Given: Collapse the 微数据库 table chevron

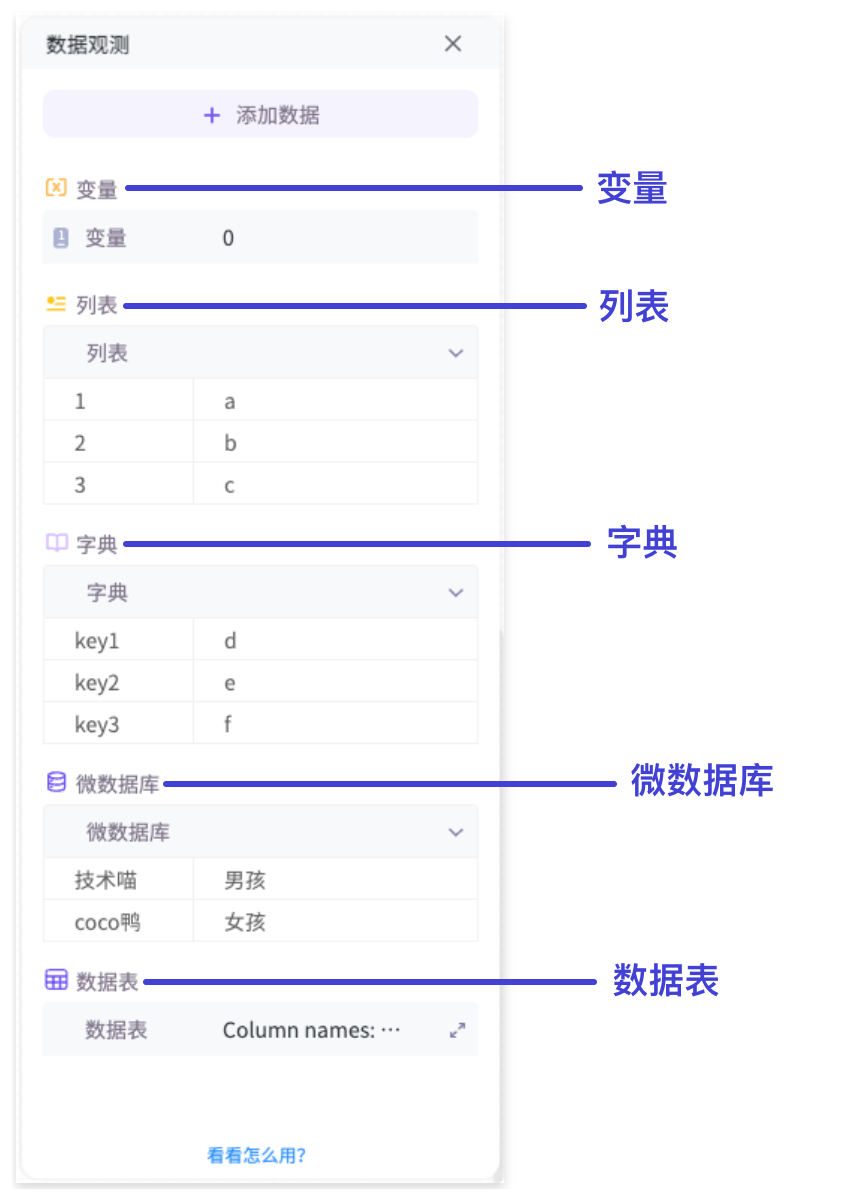Looking at the screenshot, I should tap(456, 832).
